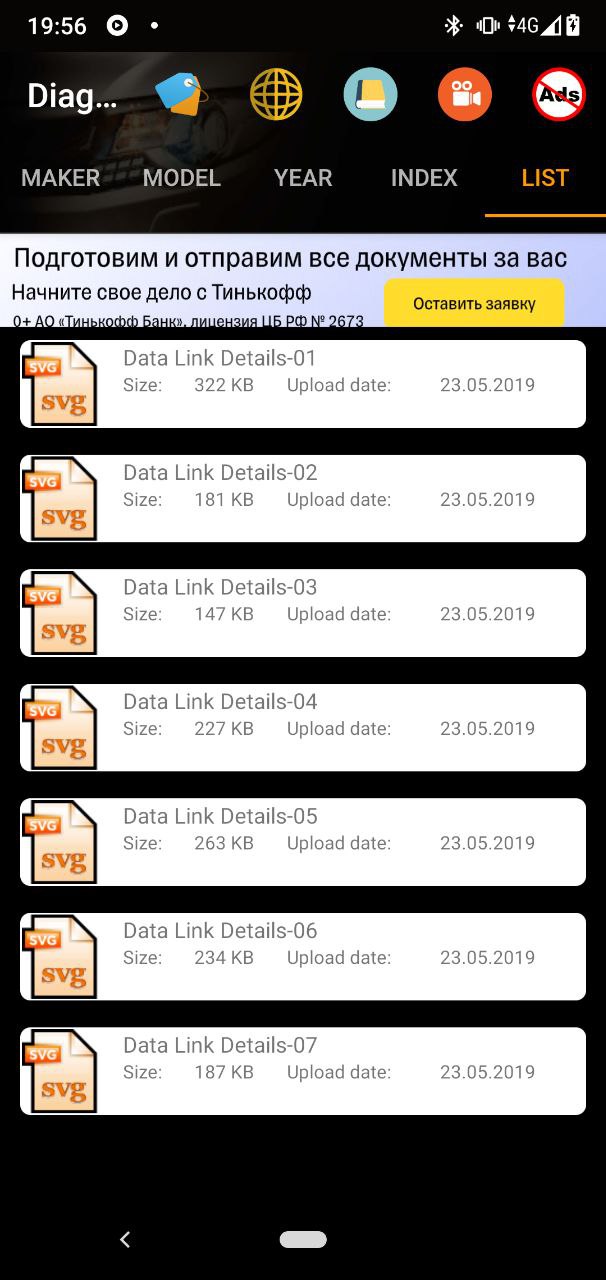The width and height of the screenshot is (606, 1280).
Task: Open Data Link Details-05 file
Action: [303, 842]
